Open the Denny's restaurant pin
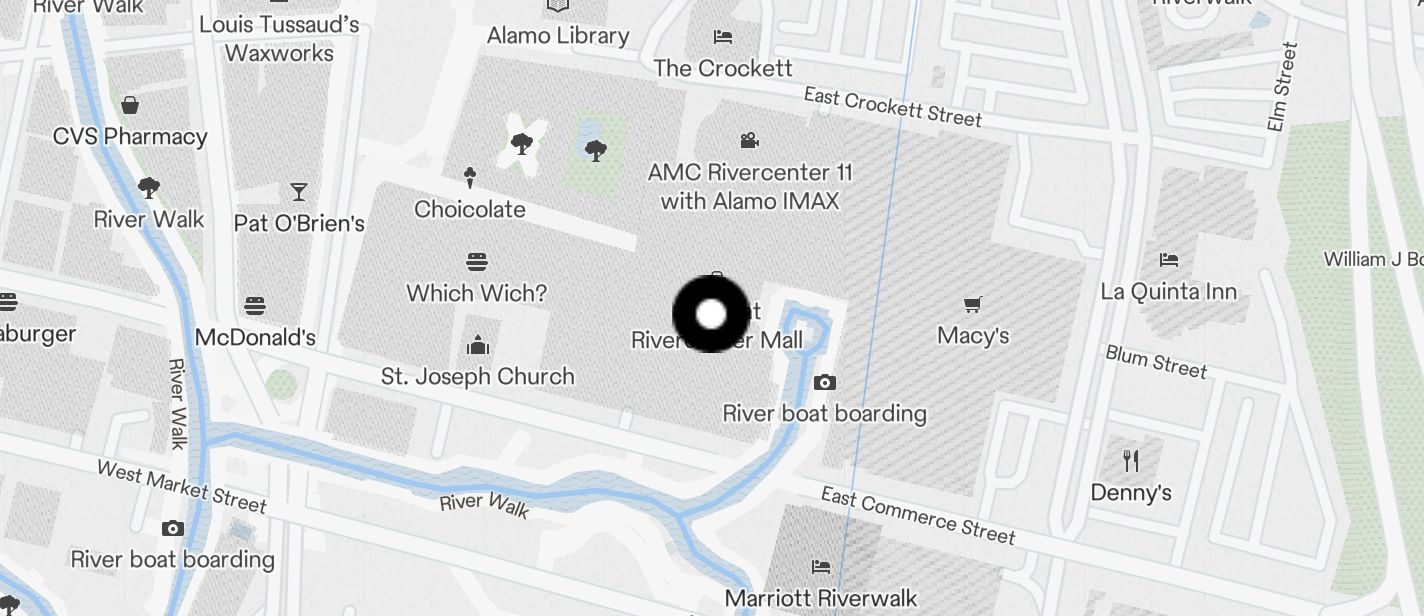 tap(1131, 460)
